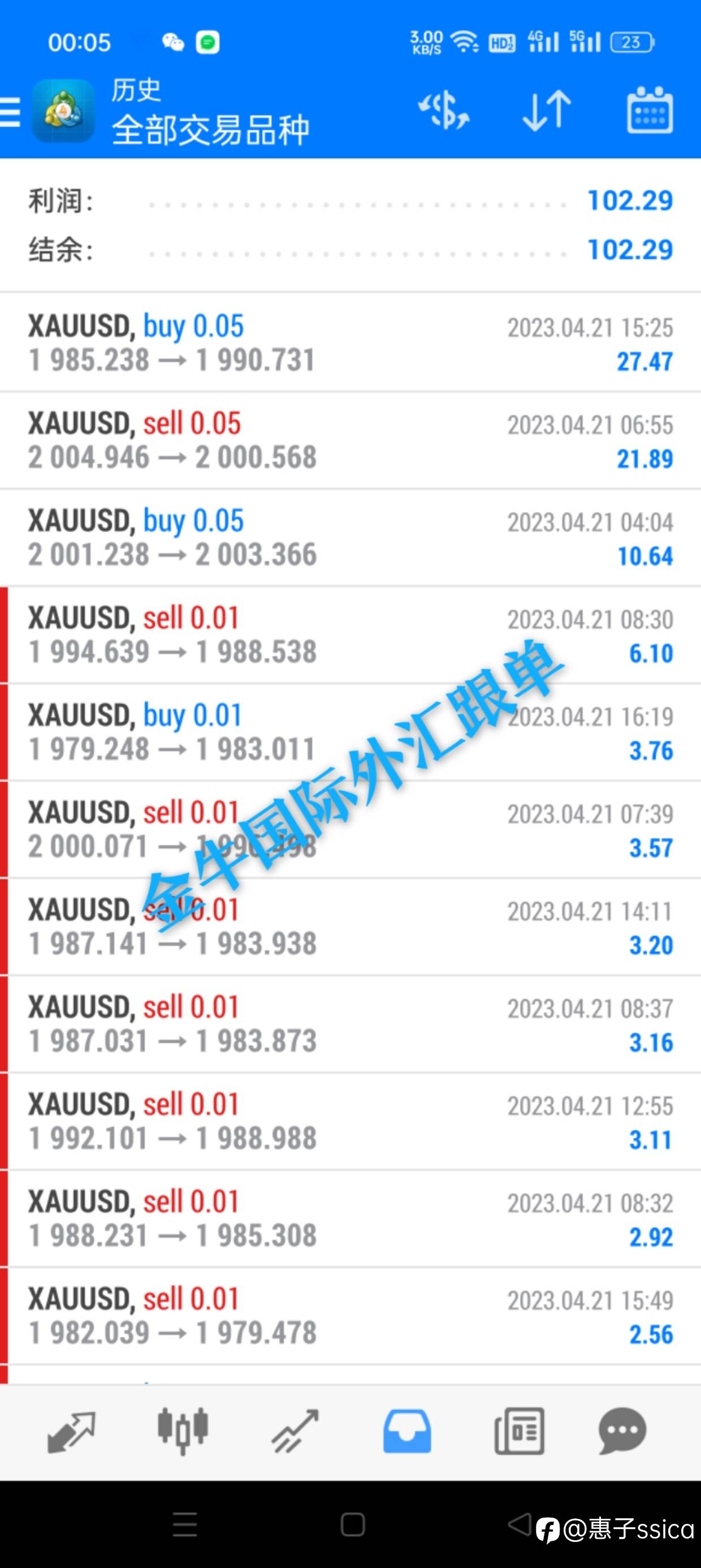Tap the system home button
701x1568 pixels.
pos(352,1525)
